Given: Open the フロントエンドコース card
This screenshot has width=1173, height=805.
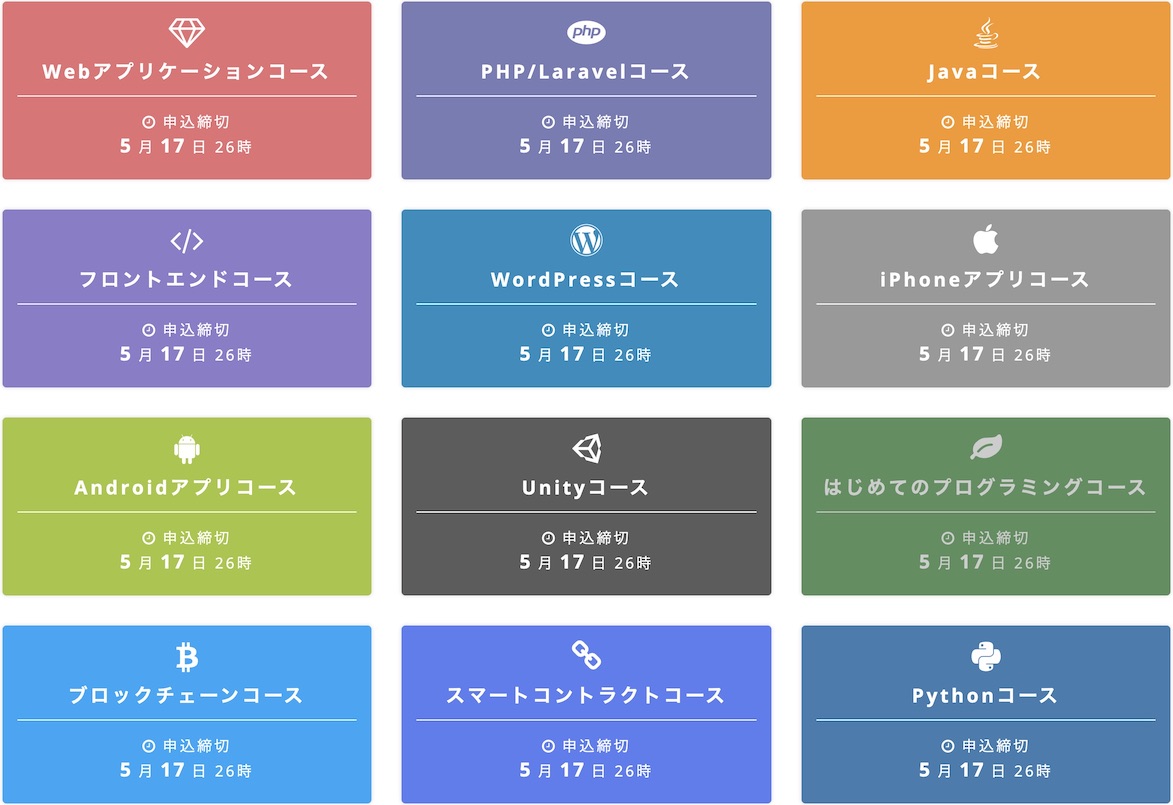Looking at the screenshot, I should (x=186, y=298).
